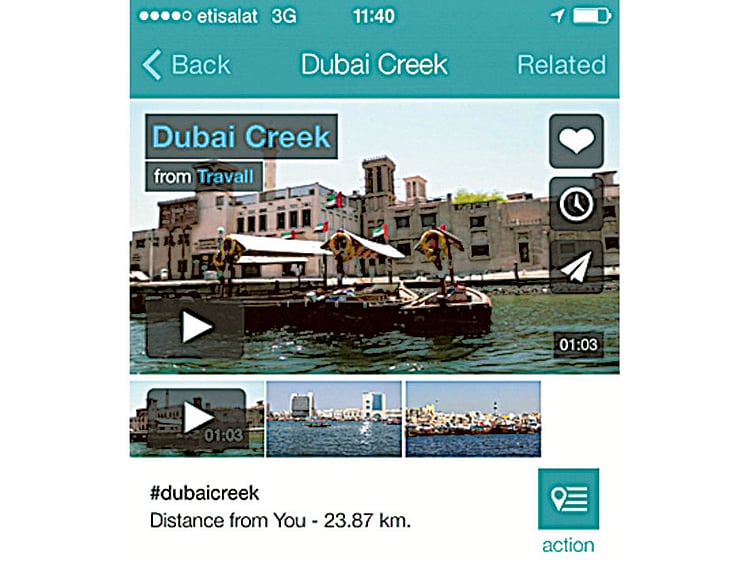This screenshot has height=563, width=750.
Task: View the harbor boats photo thumbnail
Action: tap(472, 418)
